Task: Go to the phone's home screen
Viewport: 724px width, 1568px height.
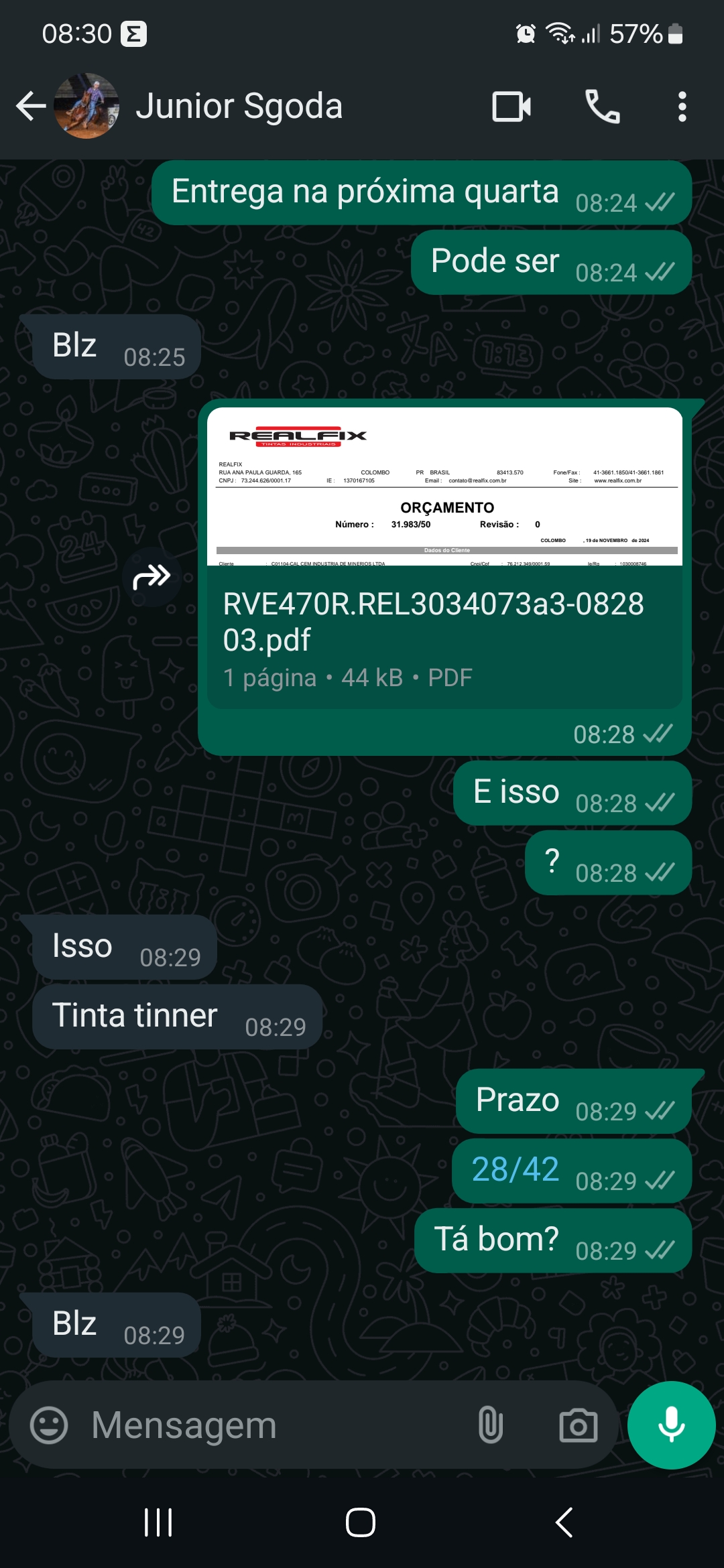Action: click(x=361, y=1522)
